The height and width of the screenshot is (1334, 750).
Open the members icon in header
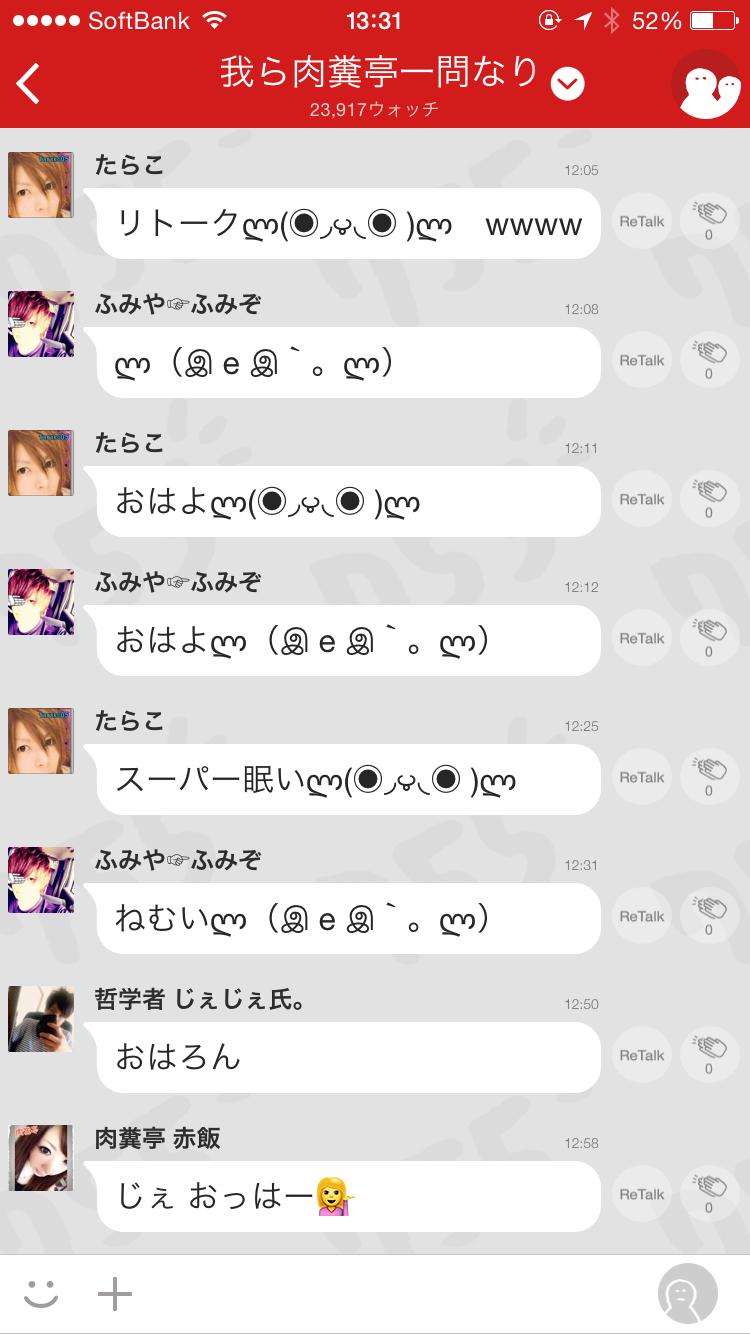click(703, 86)
